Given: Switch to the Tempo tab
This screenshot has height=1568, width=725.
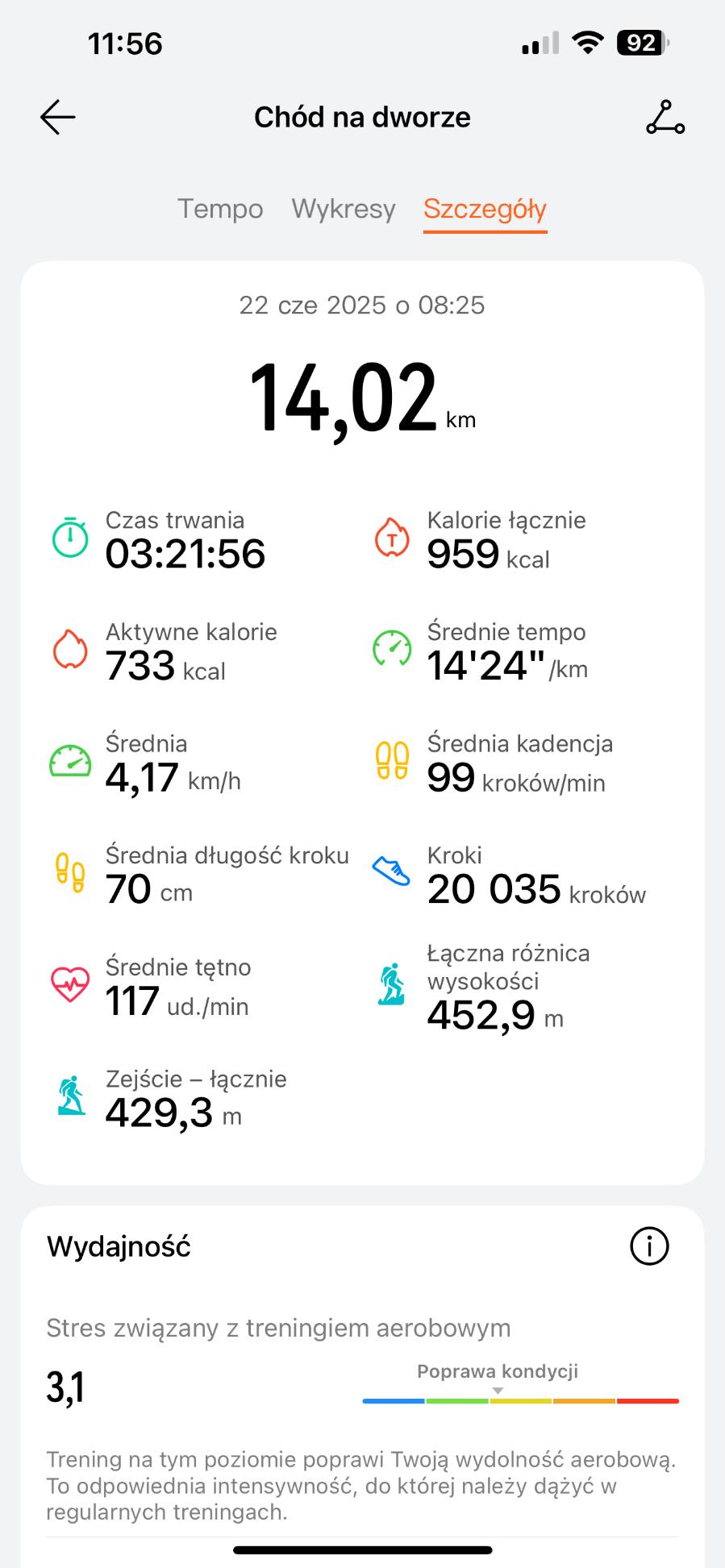Looking at the screenshot, I should [220, 209].
